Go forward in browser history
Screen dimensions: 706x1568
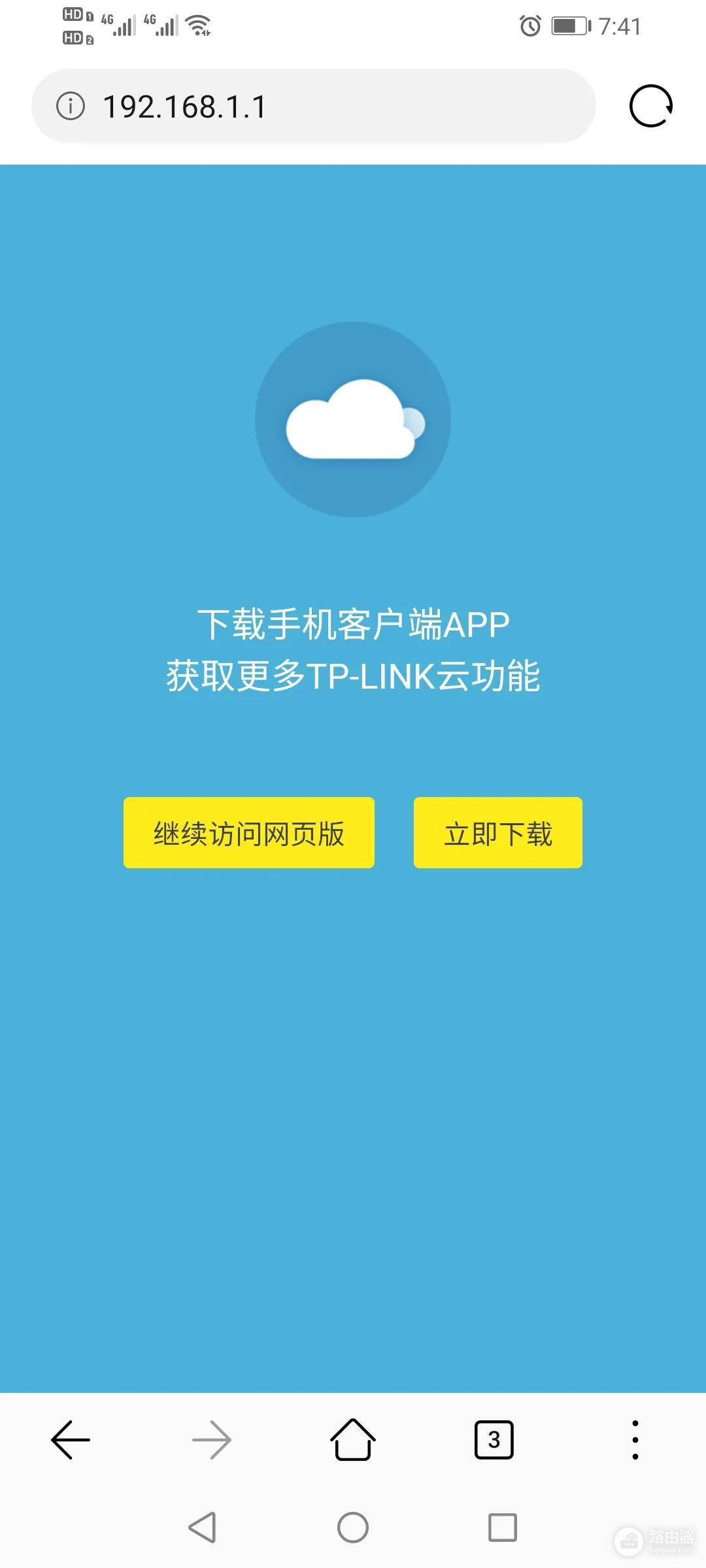pyautogui.click(x=212, y=1439)
